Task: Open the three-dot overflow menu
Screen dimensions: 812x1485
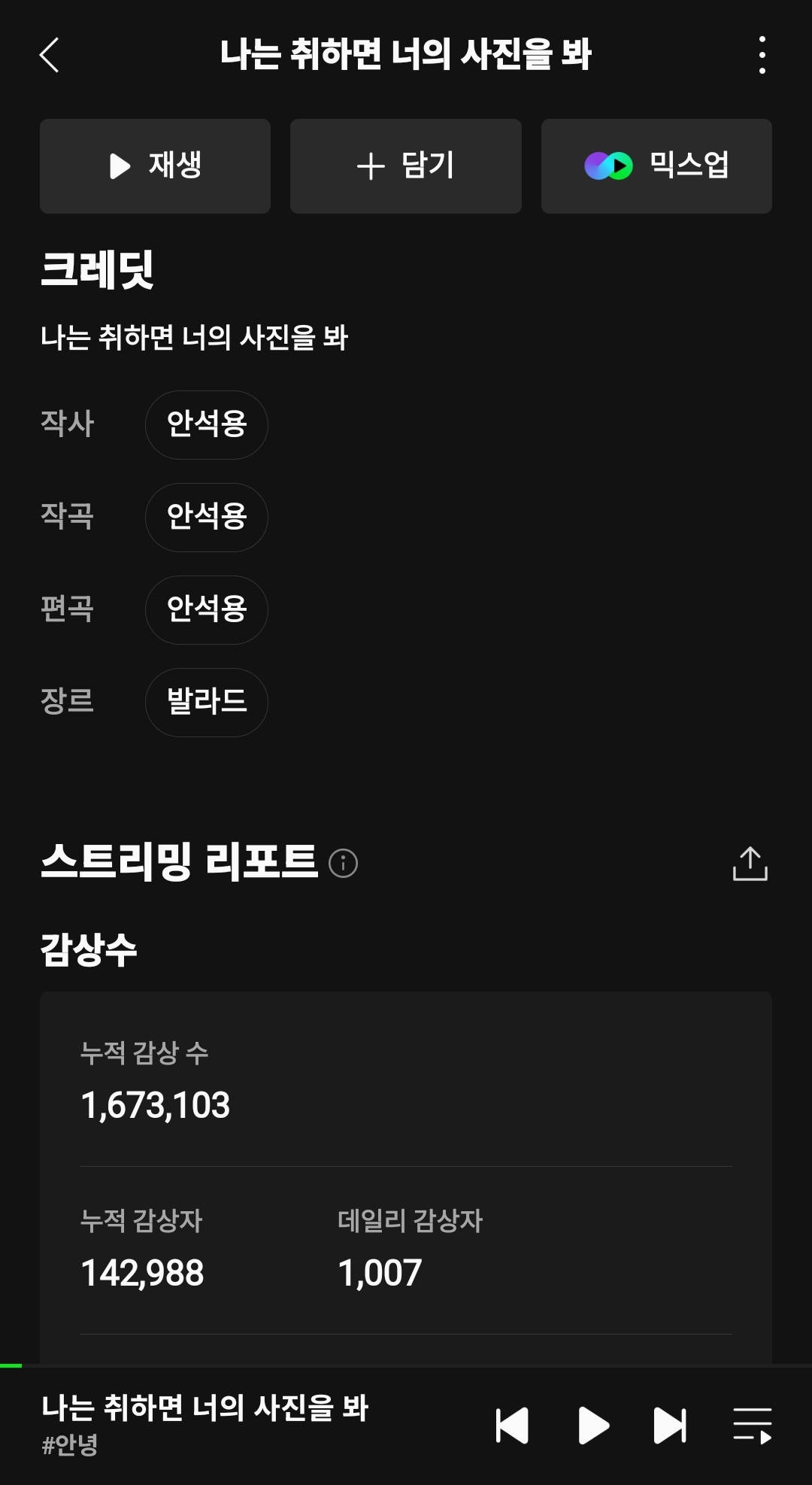Action: click(762, 55)
